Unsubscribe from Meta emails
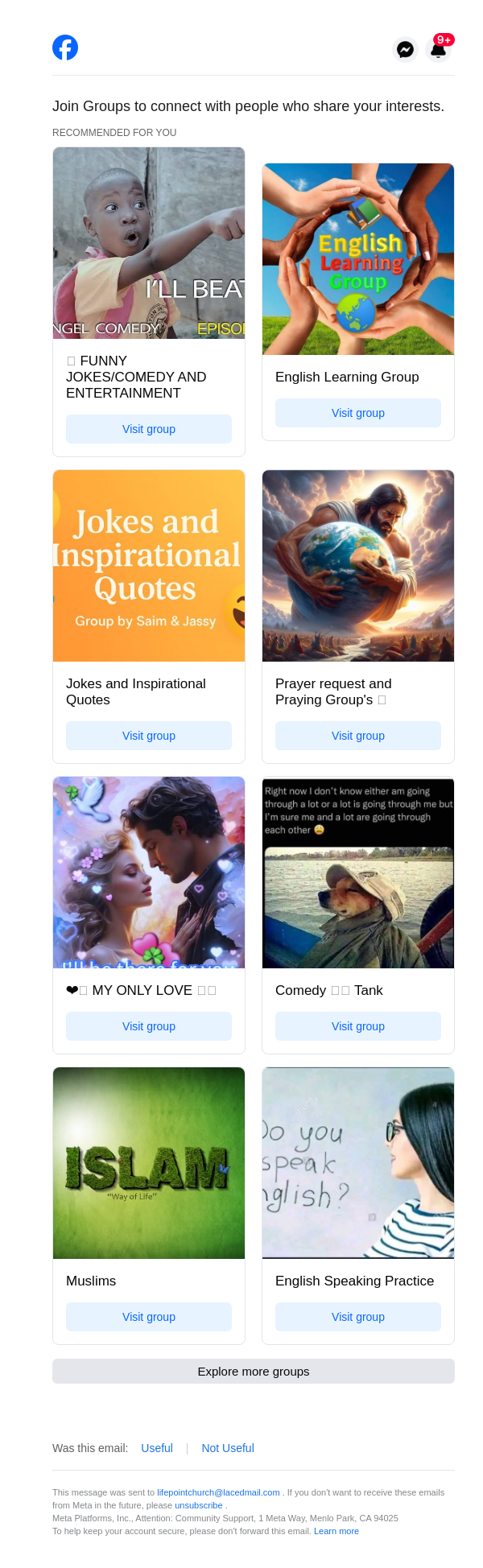Screen dimensions: 483x1568 point(199,1505)
